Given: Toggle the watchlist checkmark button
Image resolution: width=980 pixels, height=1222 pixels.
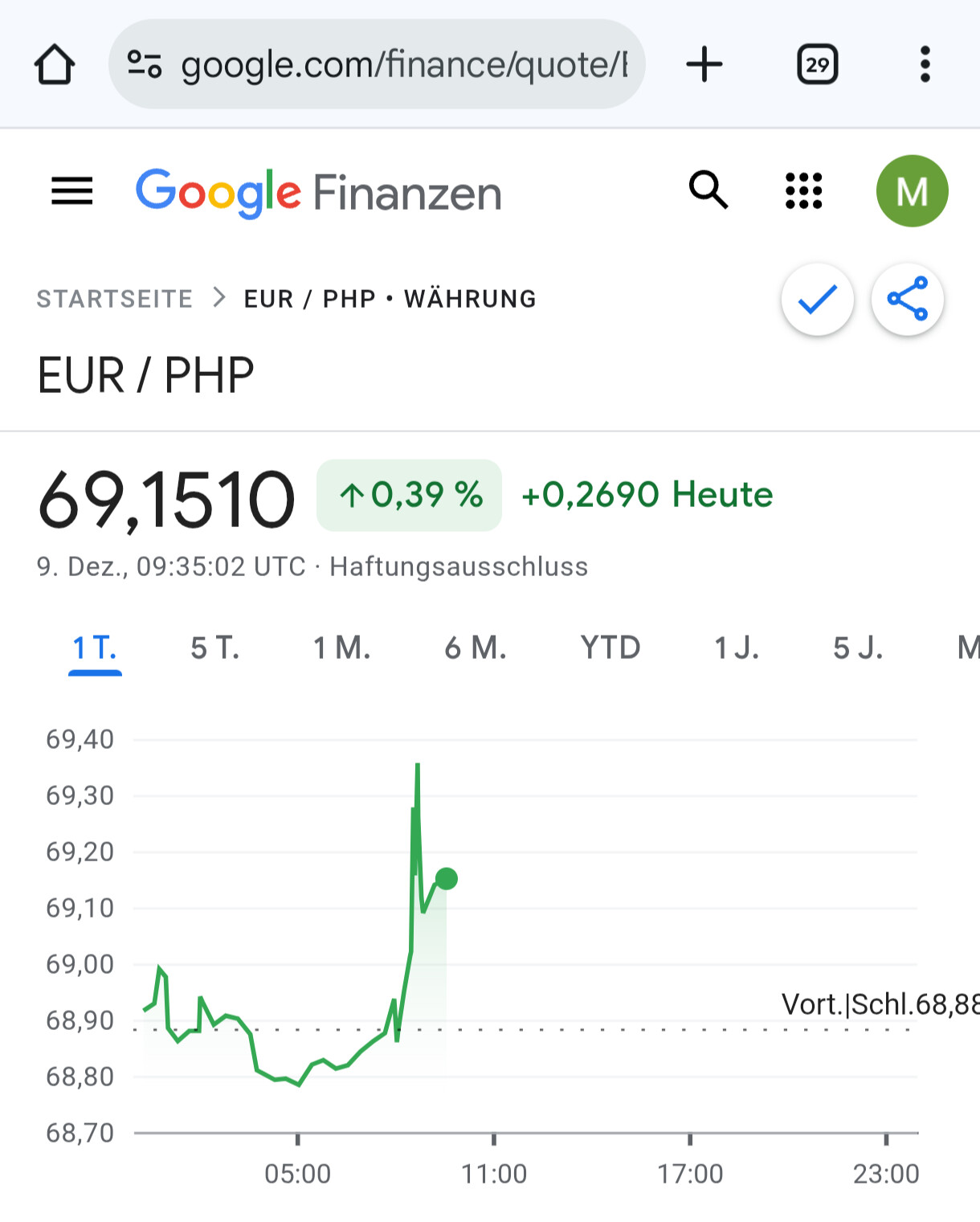Looking at the screenshot, I should click(x=817, y=300).
